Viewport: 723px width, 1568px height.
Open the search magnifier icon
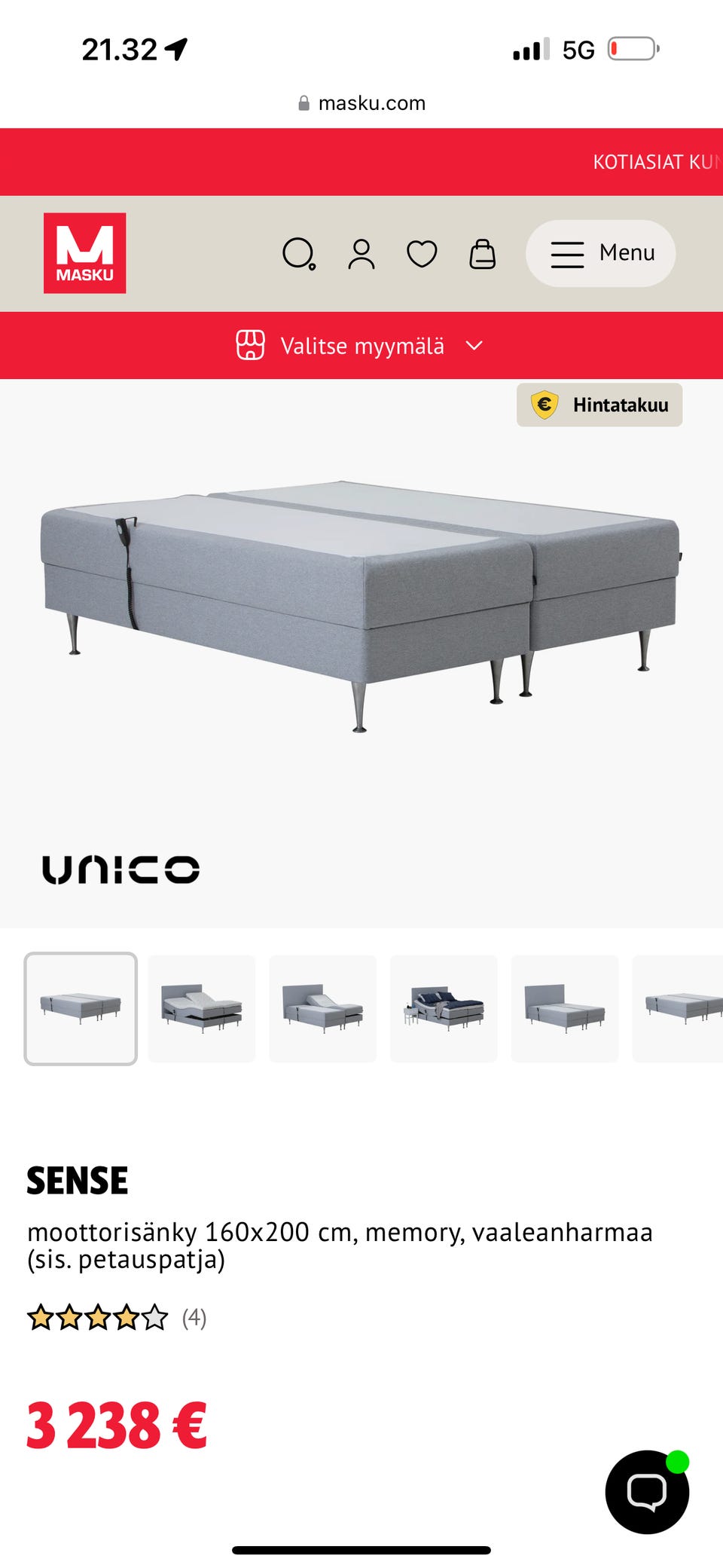[299, 254]
